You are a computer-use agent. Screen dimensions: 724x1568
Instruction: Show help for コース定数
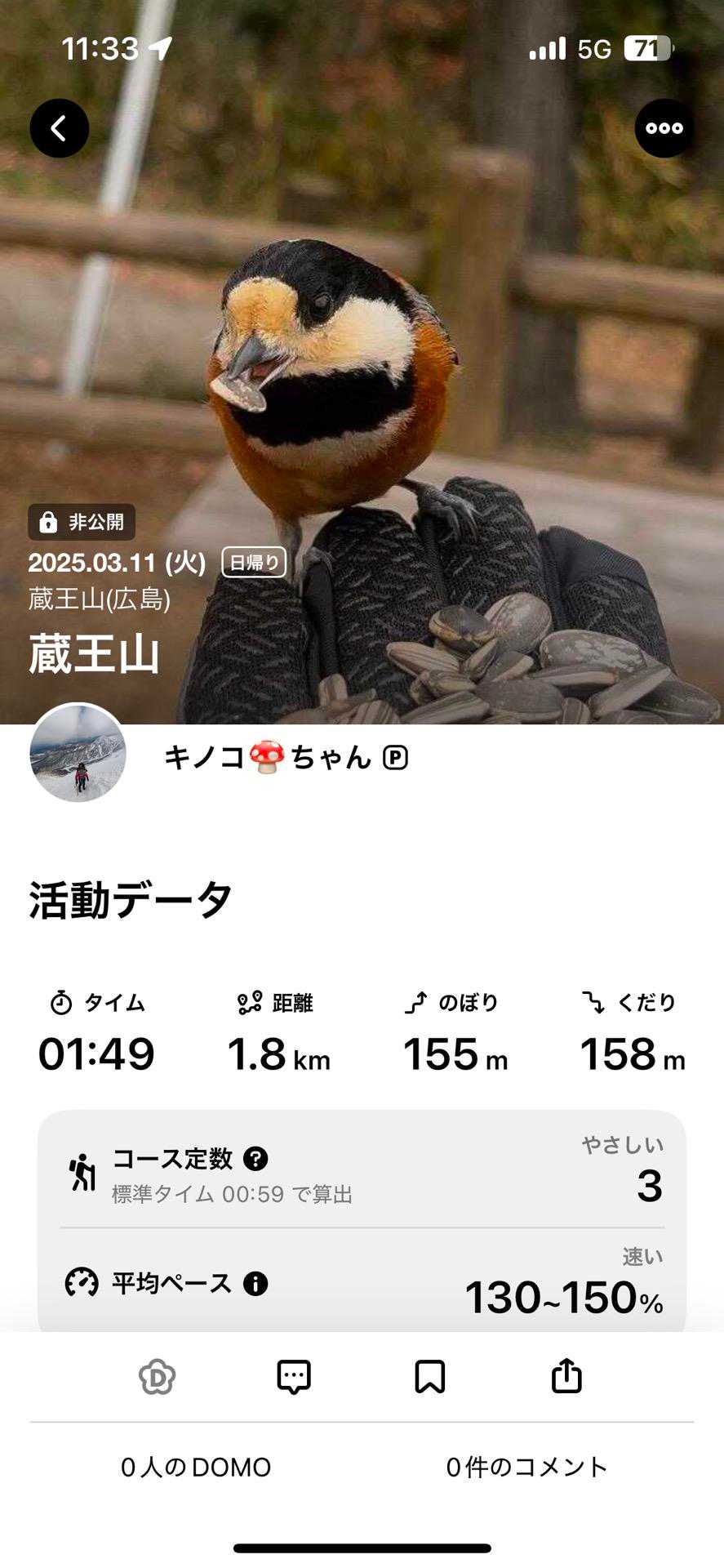click(x=255, y=1159)
